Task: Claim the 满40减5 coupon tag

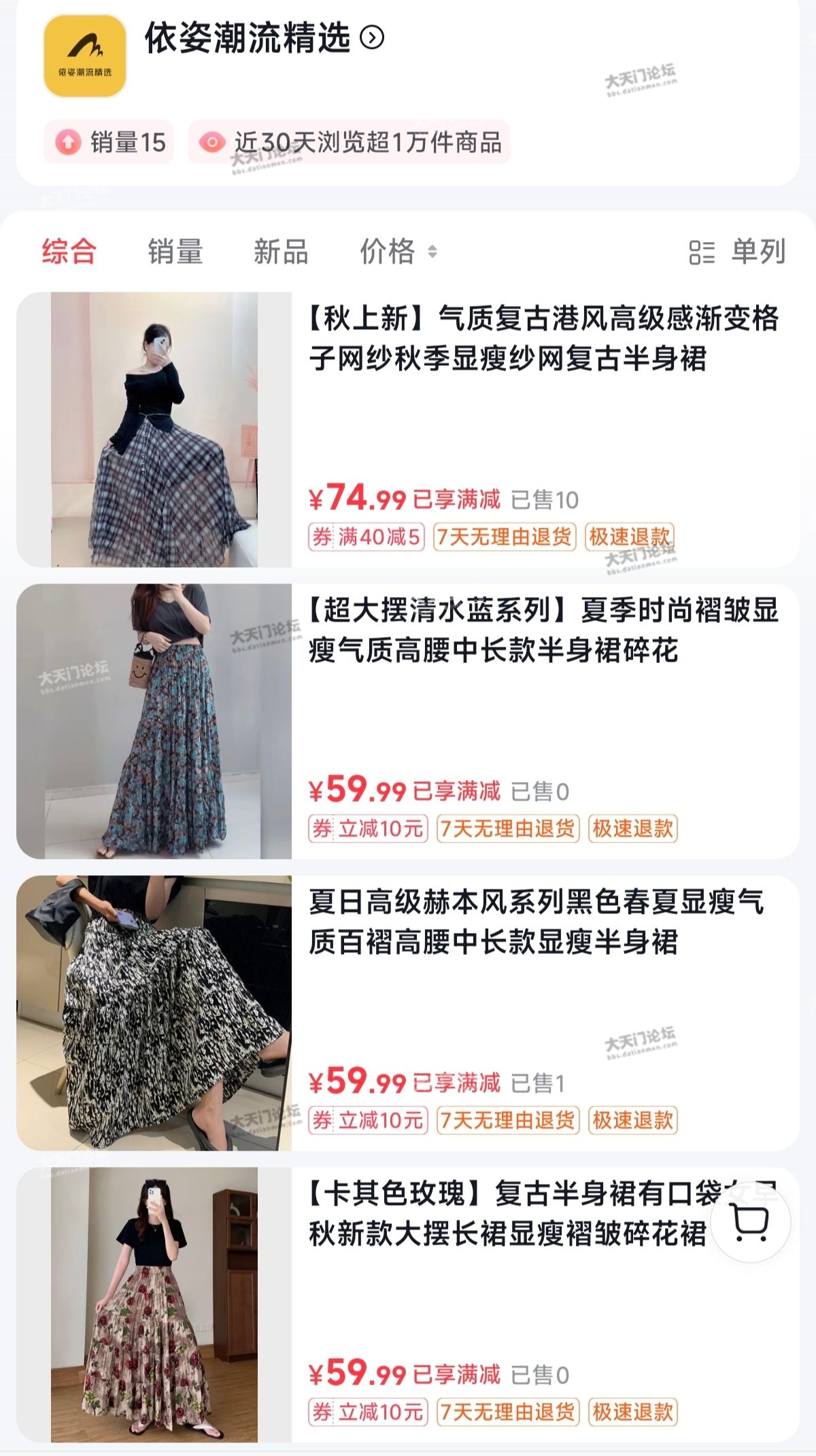Action: 367,537
